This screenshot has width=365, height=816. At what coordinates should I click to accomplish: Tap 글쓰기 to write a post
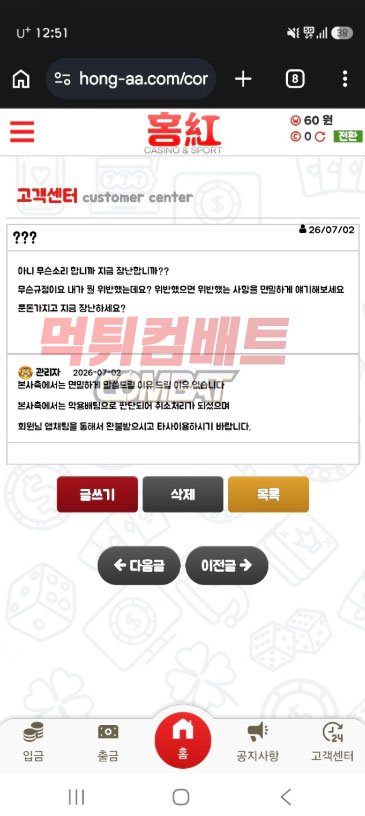pos(97,494)
